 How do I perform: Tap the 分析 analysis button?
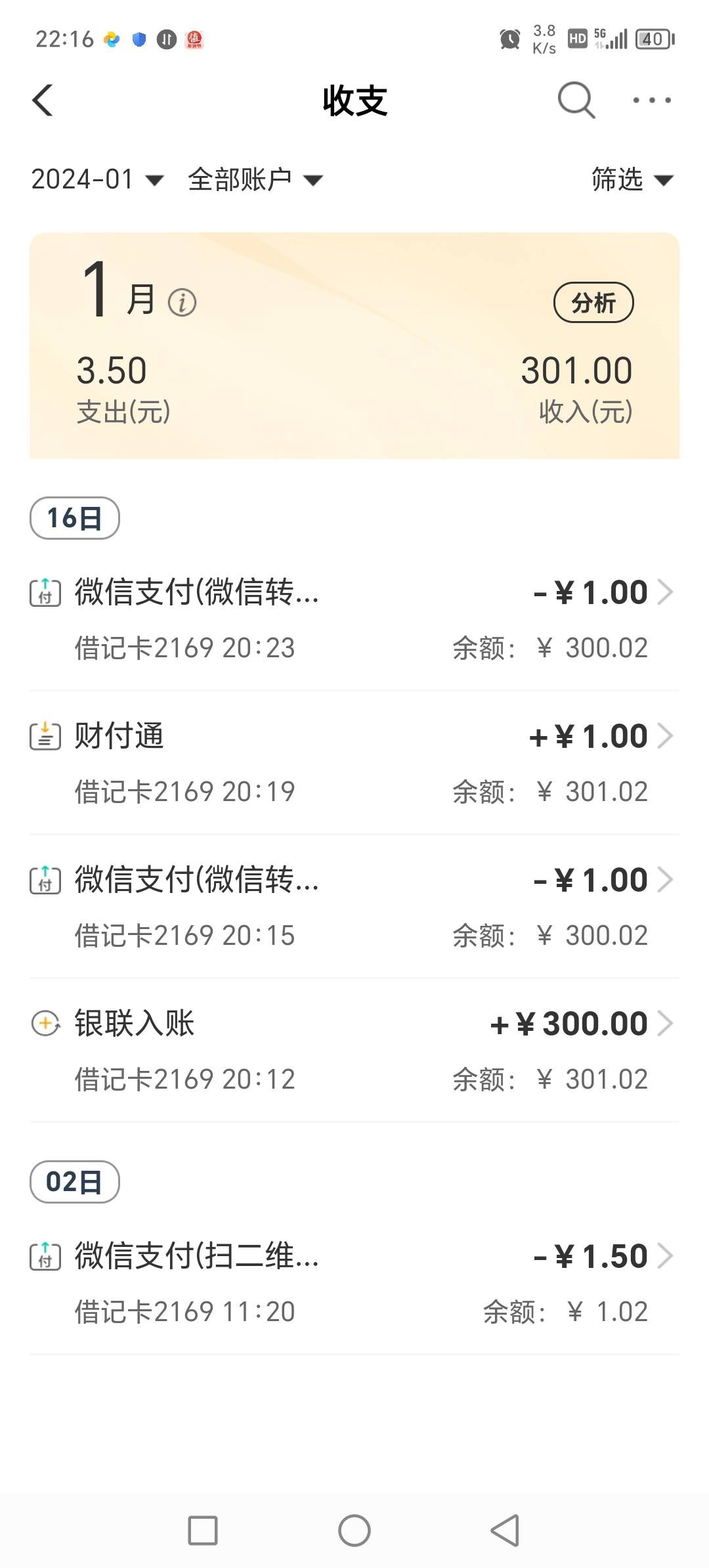tap(593, 303)
